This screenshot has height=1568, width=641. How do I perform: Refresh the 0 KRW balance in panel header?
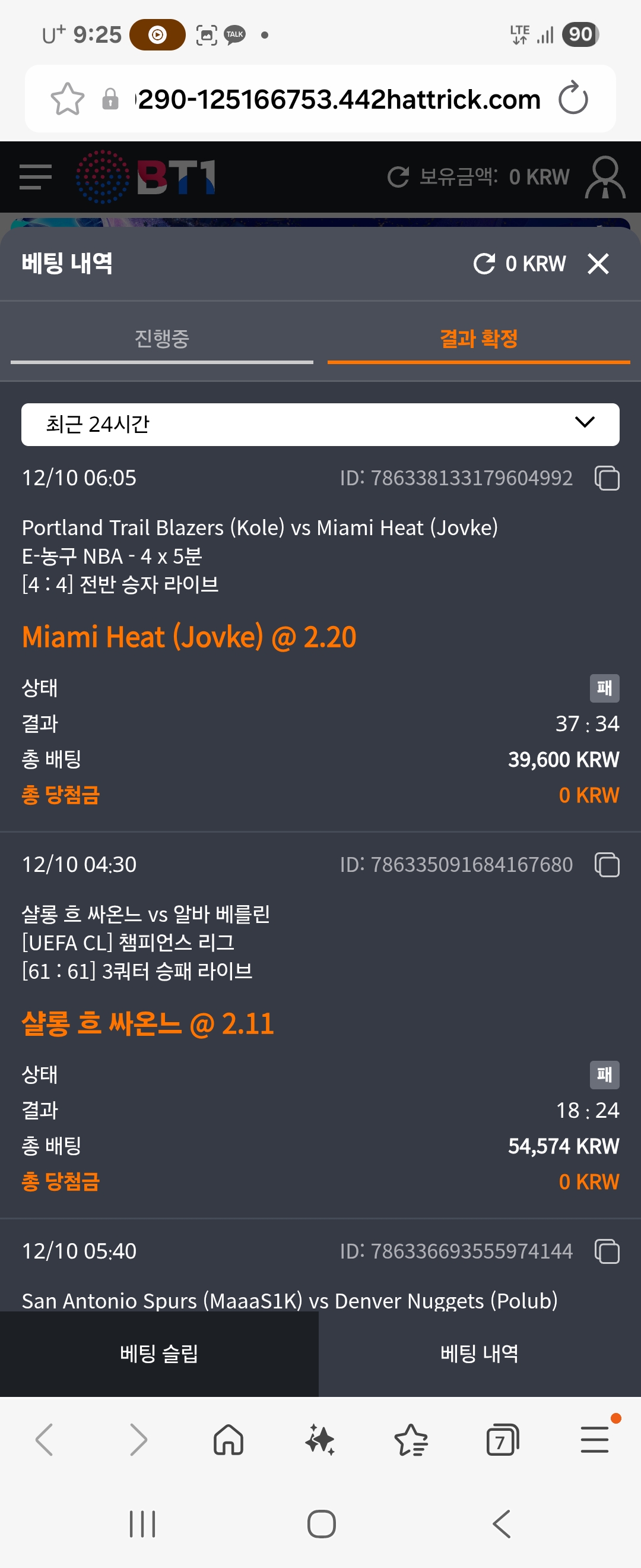tap(484, 264)
